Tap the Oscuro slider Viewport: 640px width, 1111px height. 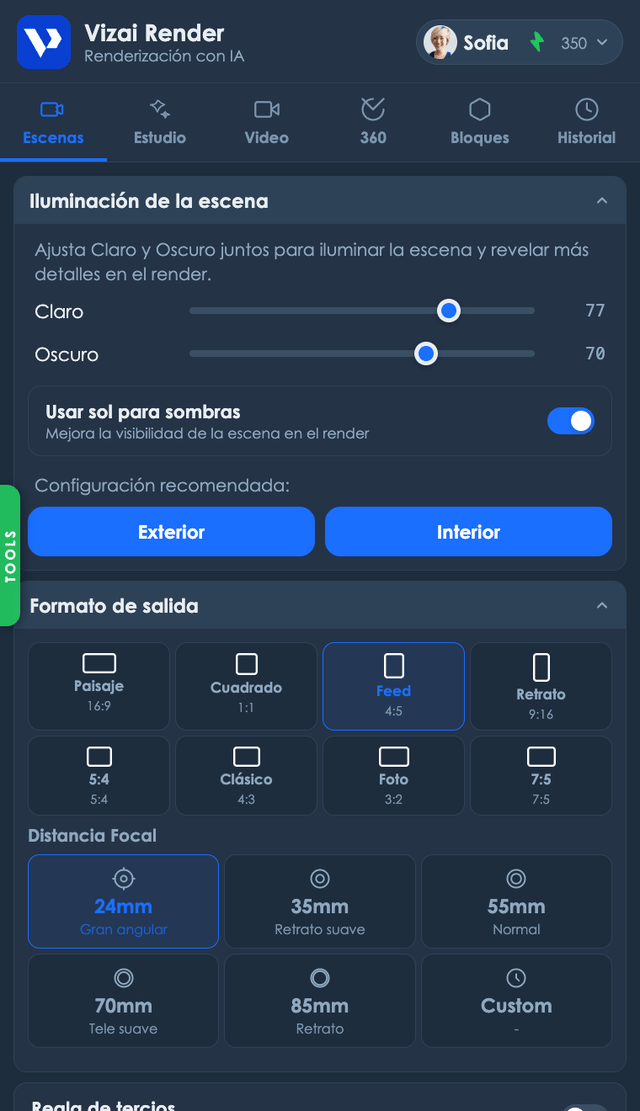[x=362, y=354]
